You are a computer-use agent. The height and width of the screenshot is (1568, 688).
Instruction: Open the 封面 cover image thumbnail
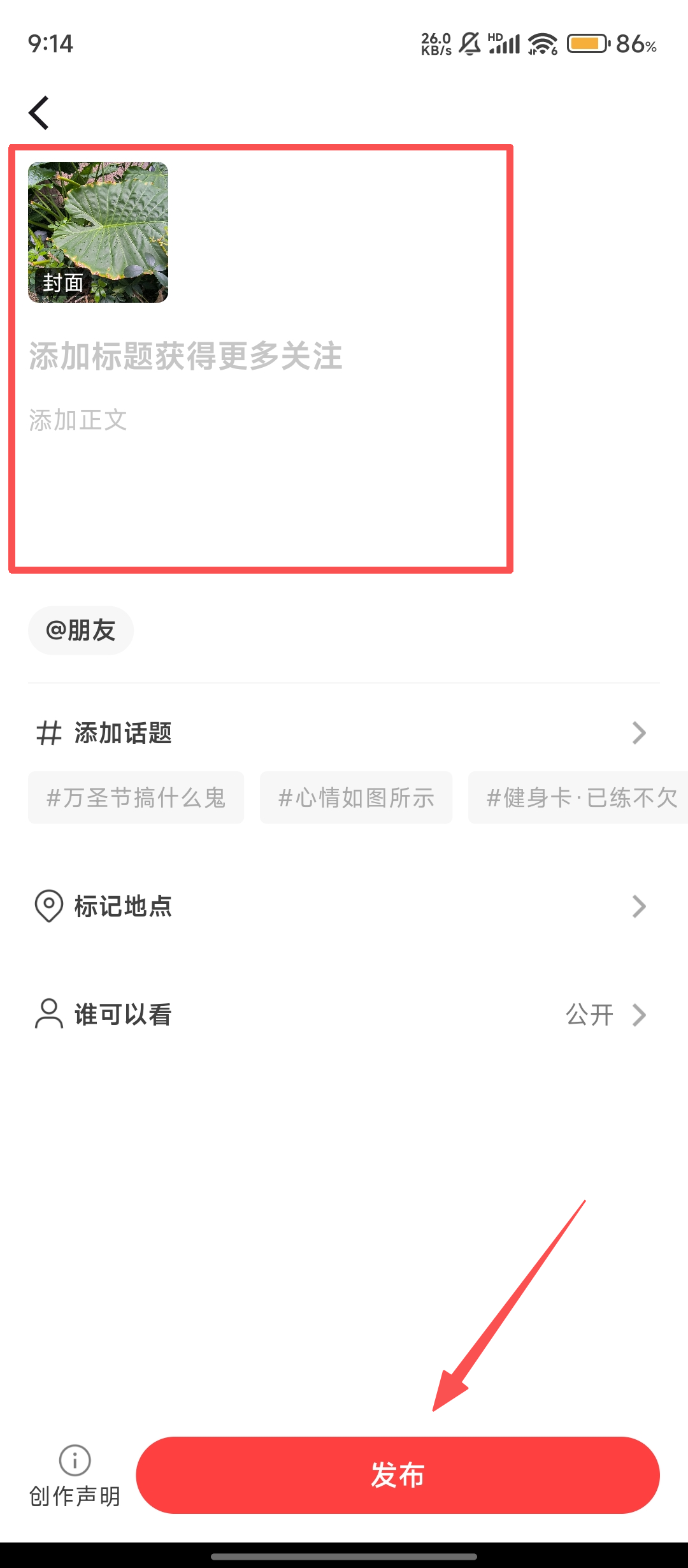98,233
